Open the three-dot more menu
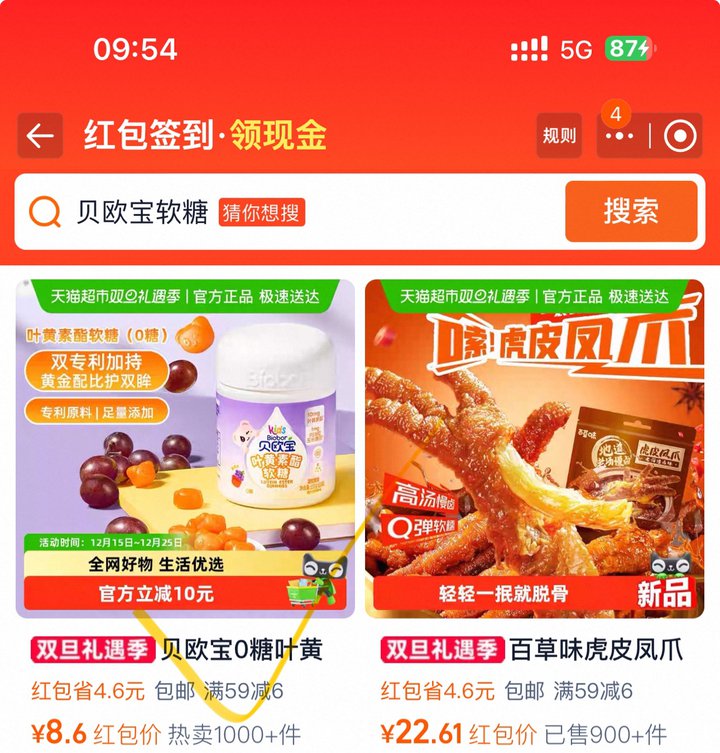The height and width of the screenshot is (753, 720). (620, 137)
